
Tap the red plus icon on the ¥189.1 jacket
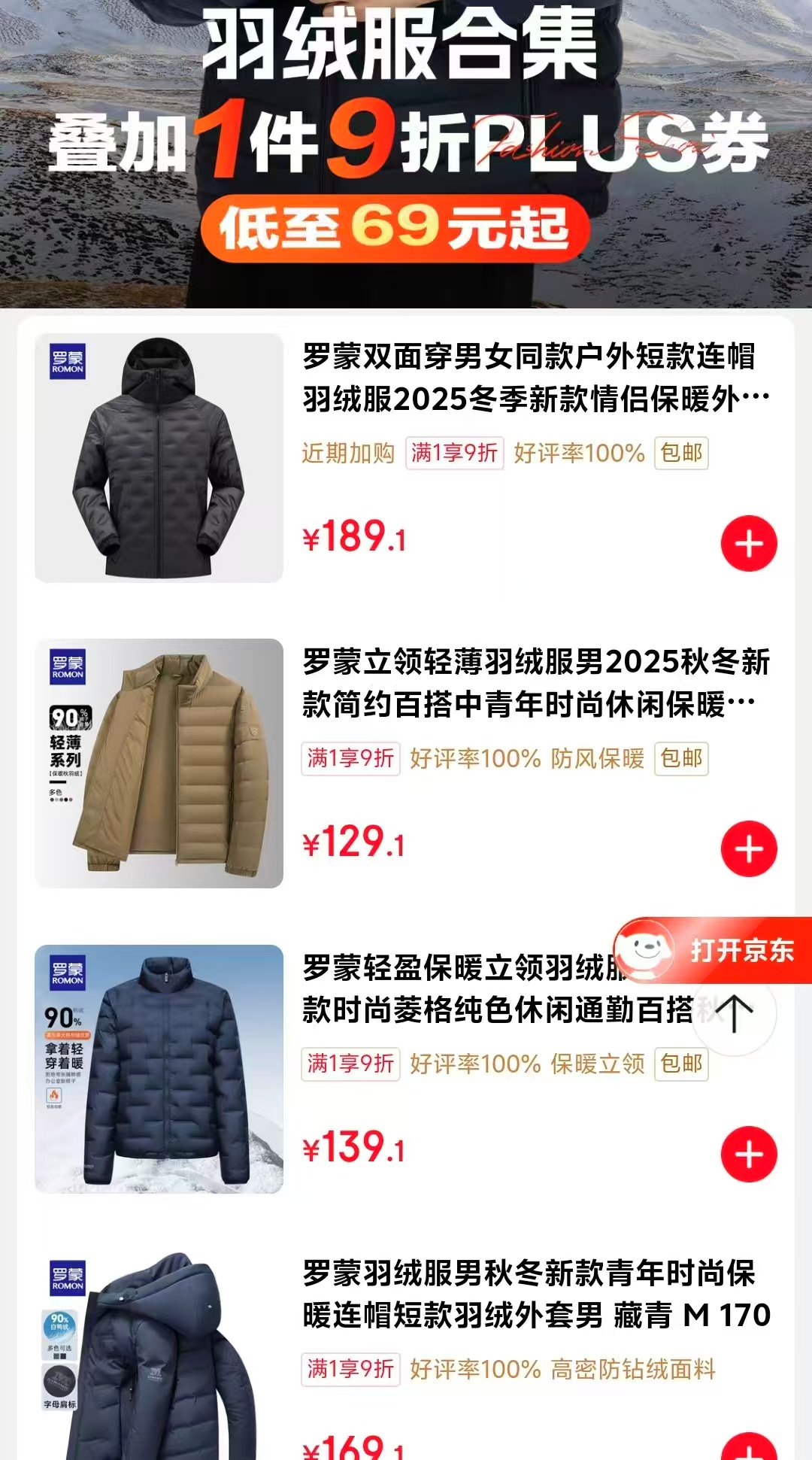point(747,543)
